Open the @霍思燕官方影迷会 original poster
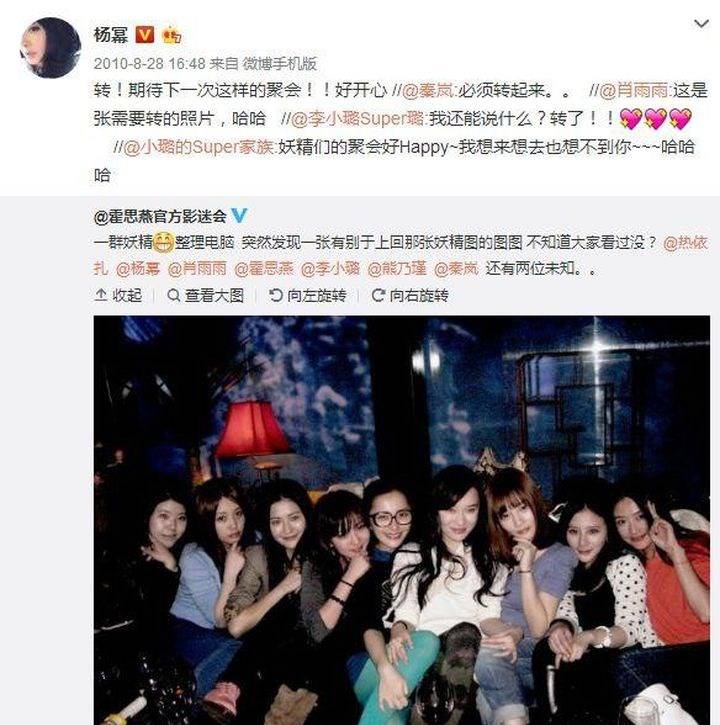The width and height of the screenshot is (720, 725). [x=161, y=216]
